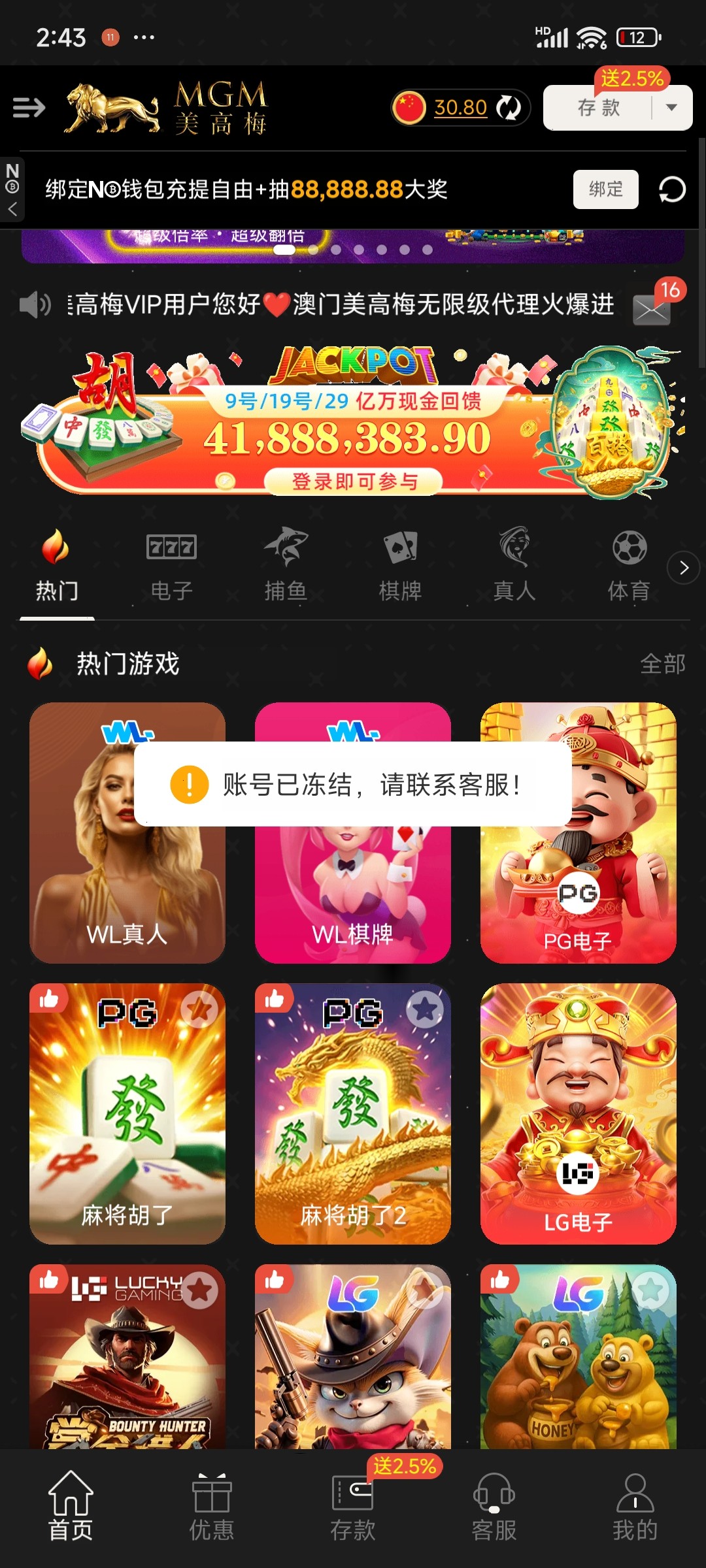Refresh the 30.80 balance

pyautogui.click(x=509, y=108)
